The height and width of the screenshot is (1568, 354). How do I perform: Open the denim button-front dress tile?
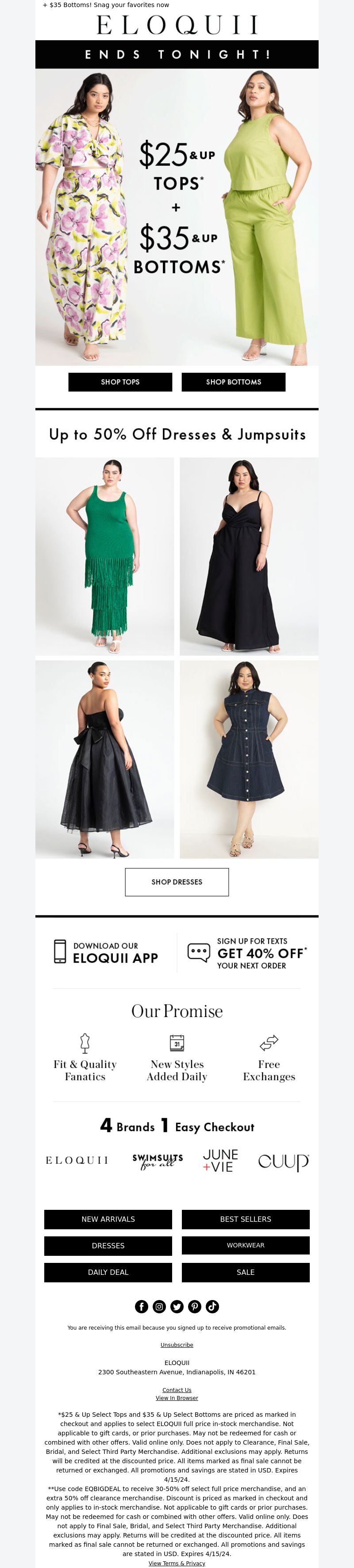249,759
